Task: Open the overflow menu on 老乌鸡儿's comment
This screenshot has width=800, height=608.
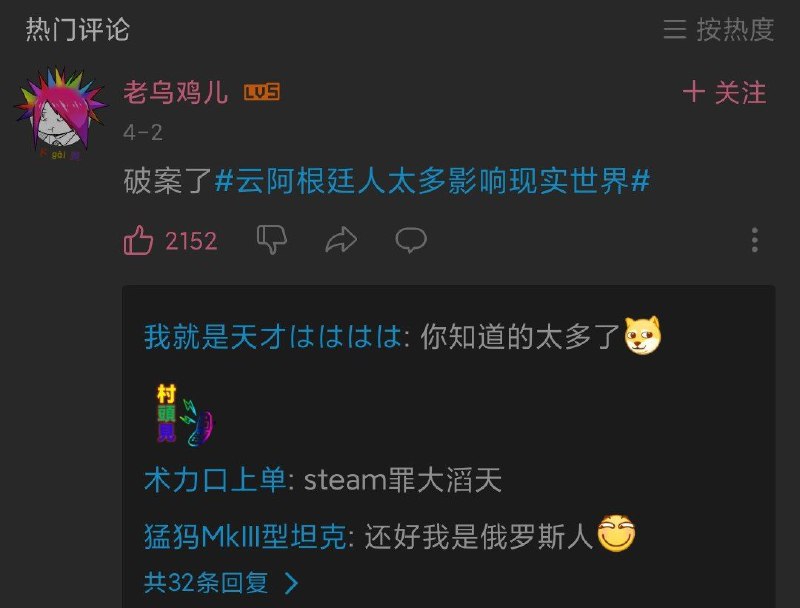Action: coord(755,240)
